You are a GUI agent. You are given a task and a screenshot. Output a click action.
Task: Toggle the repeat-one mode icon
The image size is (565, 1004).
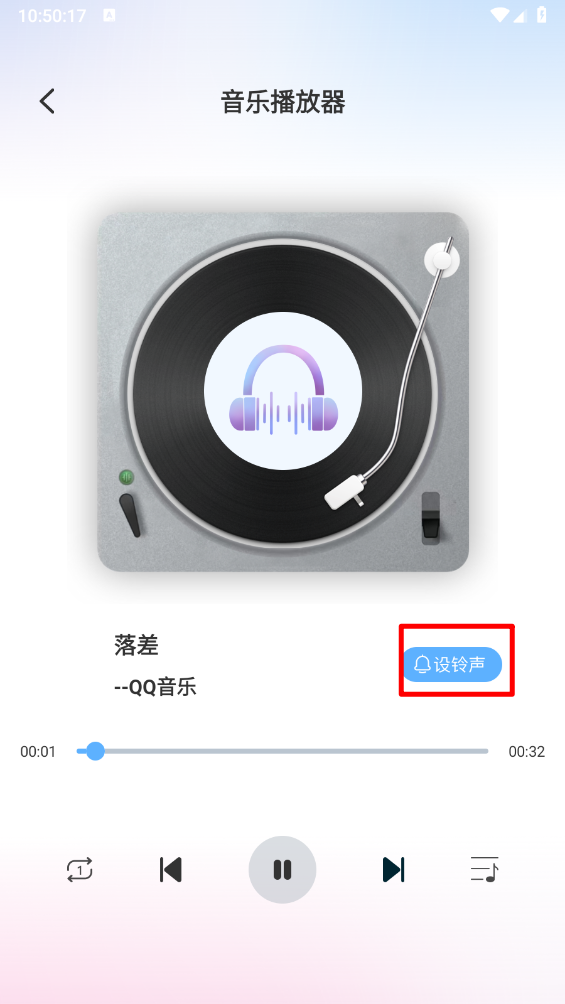(x=79, y=870)
